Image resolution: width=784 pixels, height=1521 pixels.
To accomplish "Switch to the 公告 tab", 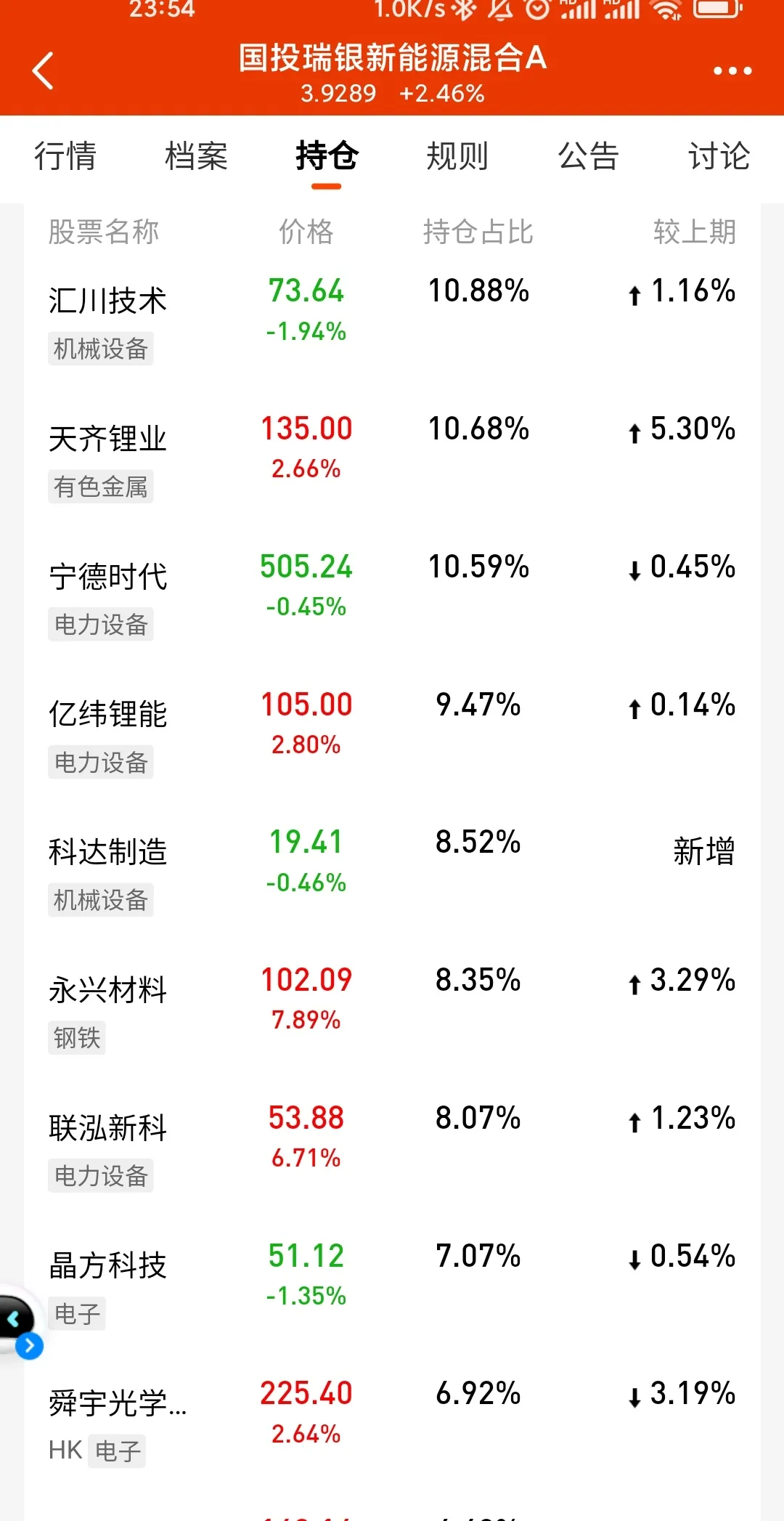I will 588,156.
